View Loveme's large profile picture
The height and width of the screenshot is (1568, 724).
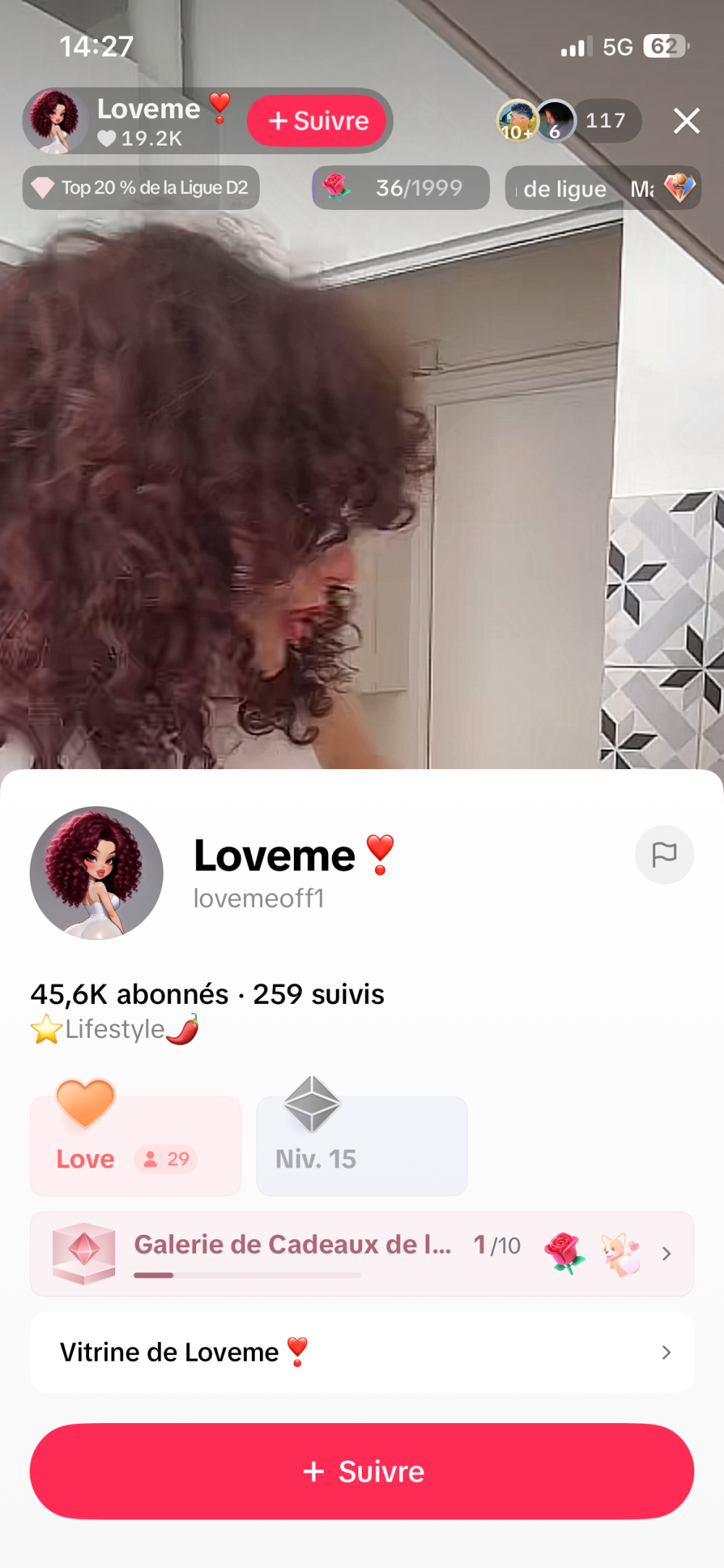point(96,873)
